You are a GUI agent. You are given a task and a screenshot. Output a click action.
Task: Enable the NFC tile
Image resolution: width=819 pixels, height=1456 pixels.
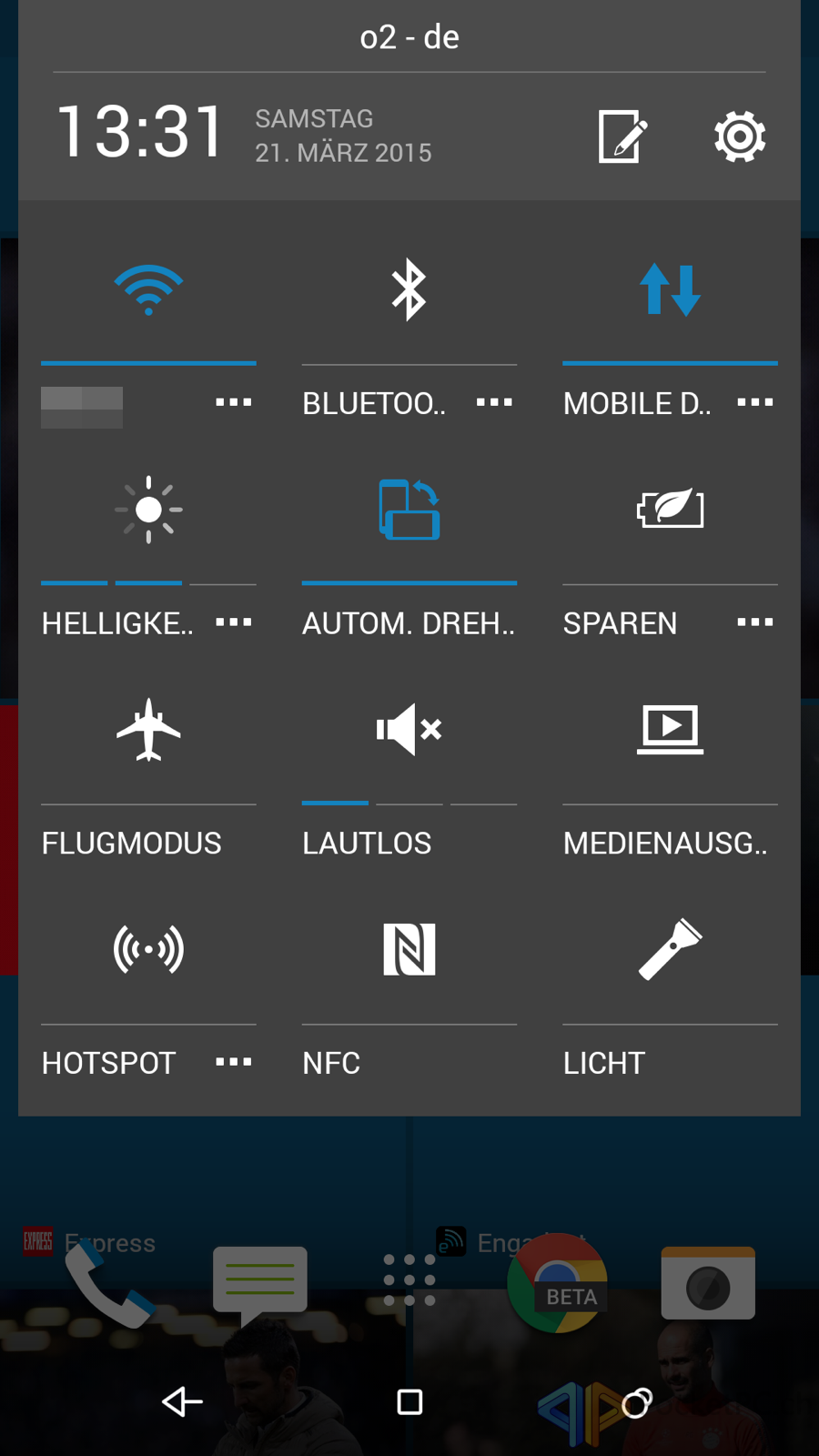point(409,949)
